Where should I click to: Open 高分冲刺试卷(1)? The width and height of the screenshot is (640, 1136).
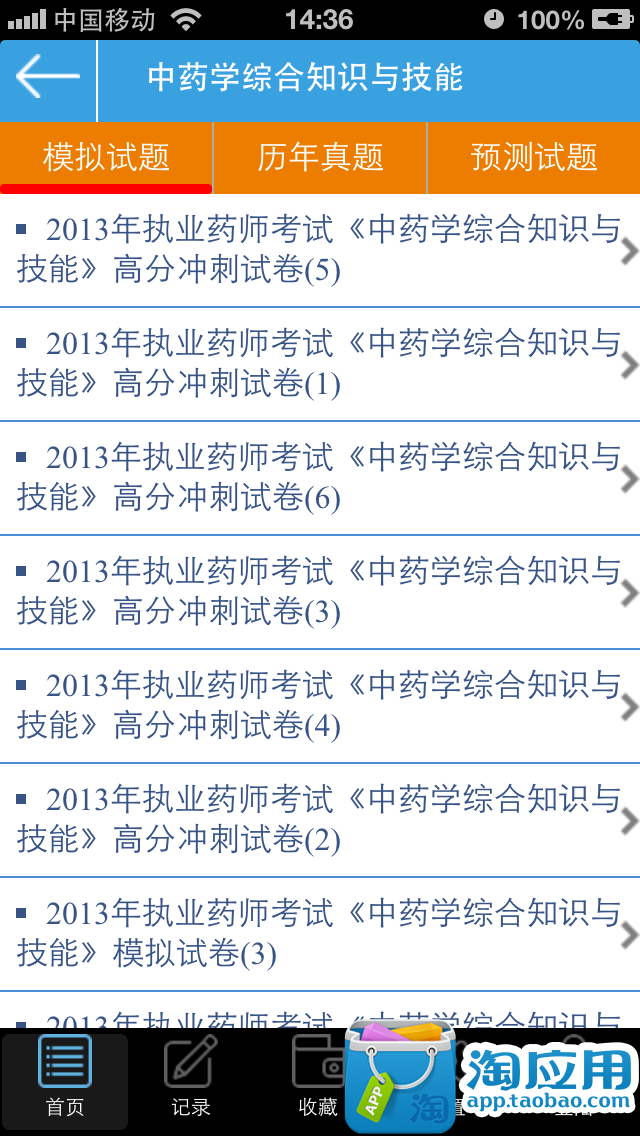[320, 364]
